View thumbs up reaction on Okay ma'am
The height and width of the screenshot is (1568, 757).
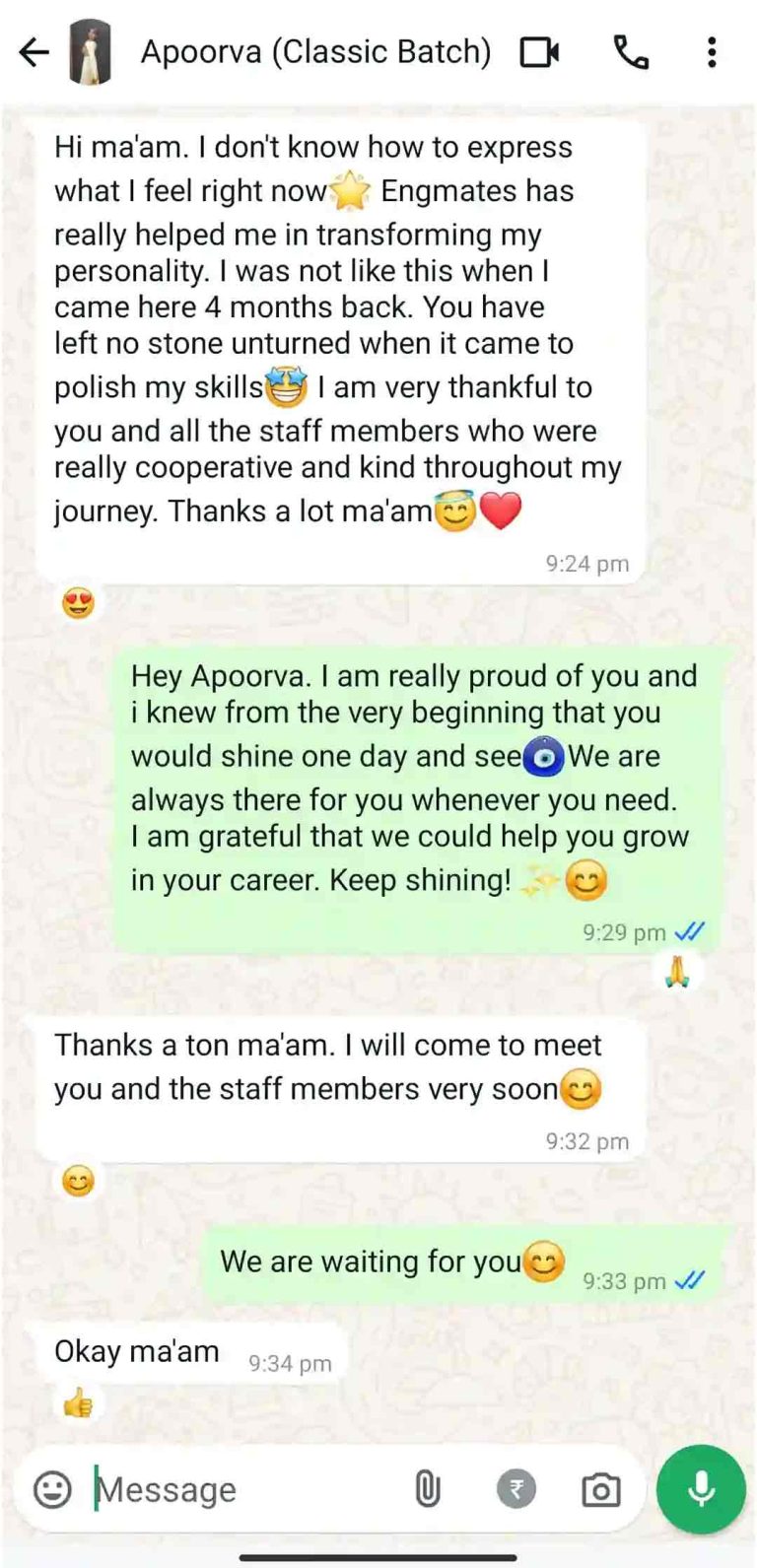(78, 1401)
